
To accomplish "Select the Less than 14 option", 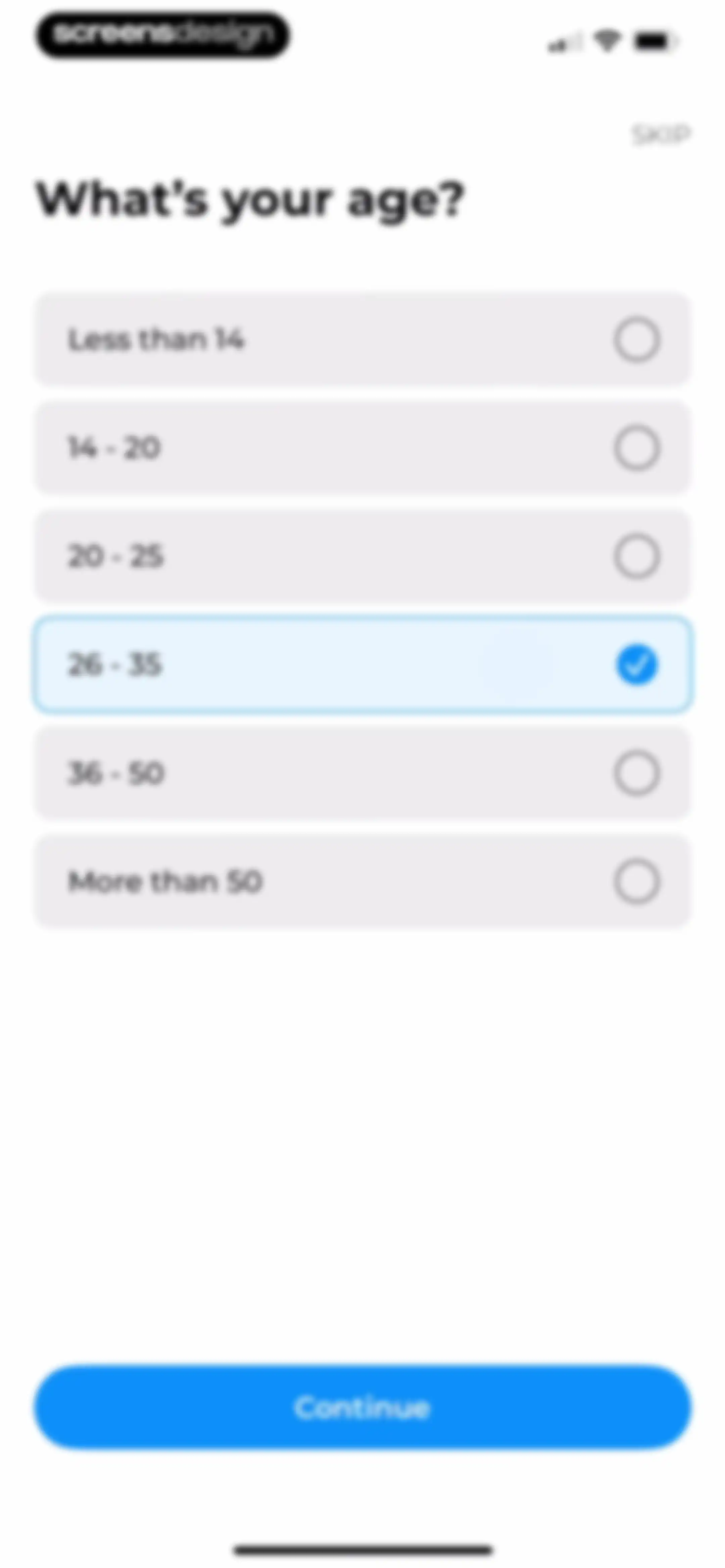I will tap(362, 339).
